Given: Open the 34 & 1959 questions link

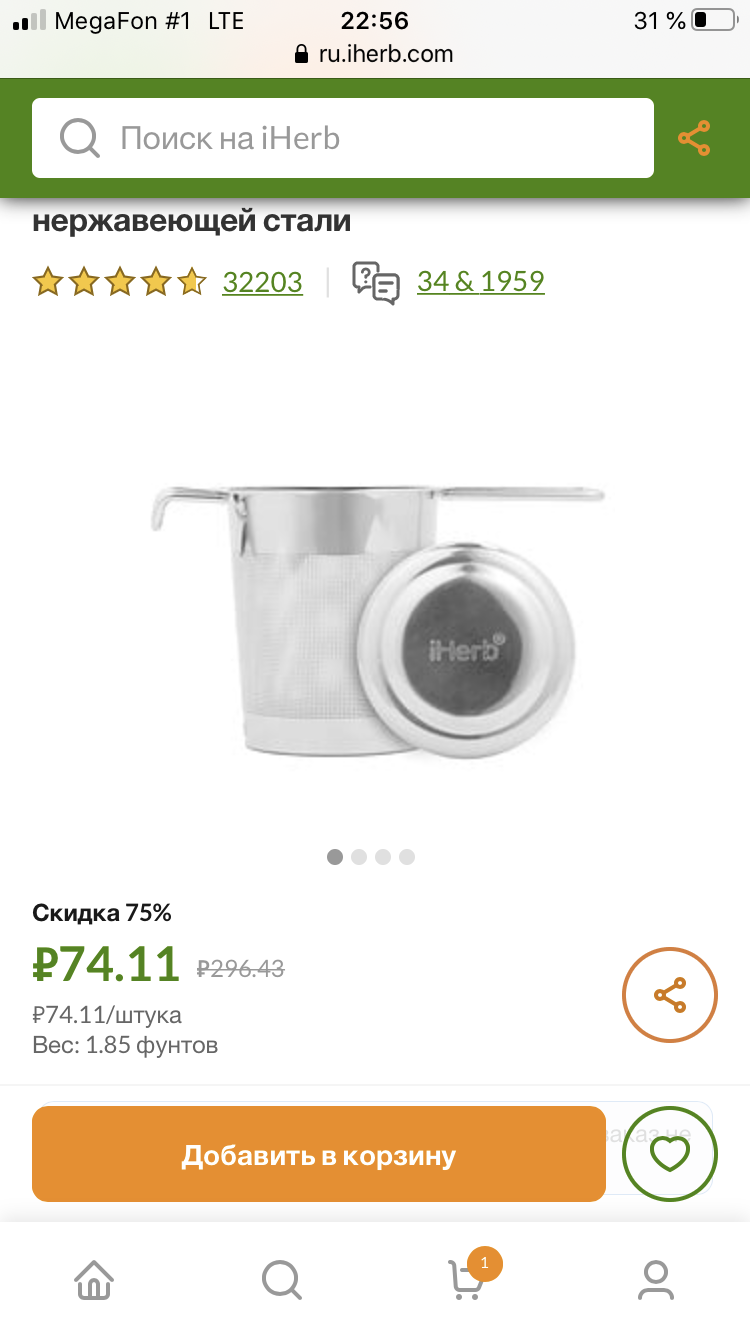Looking at the screenshot, I should (x=480, y=281).
